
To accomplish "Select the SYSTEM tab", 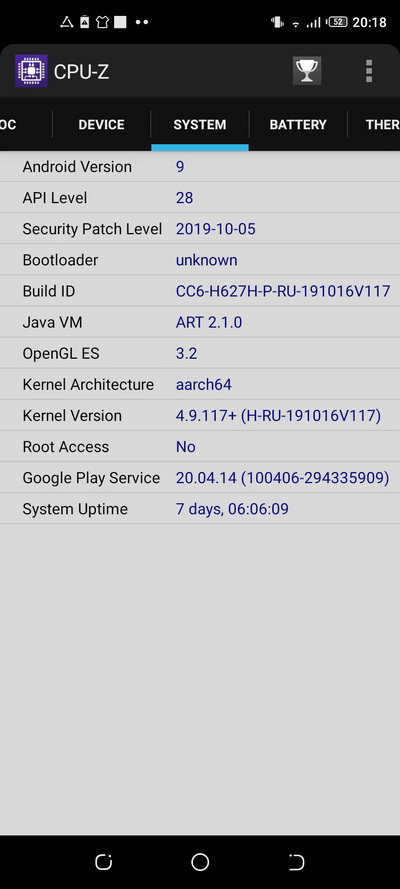I will pos(199,124).
